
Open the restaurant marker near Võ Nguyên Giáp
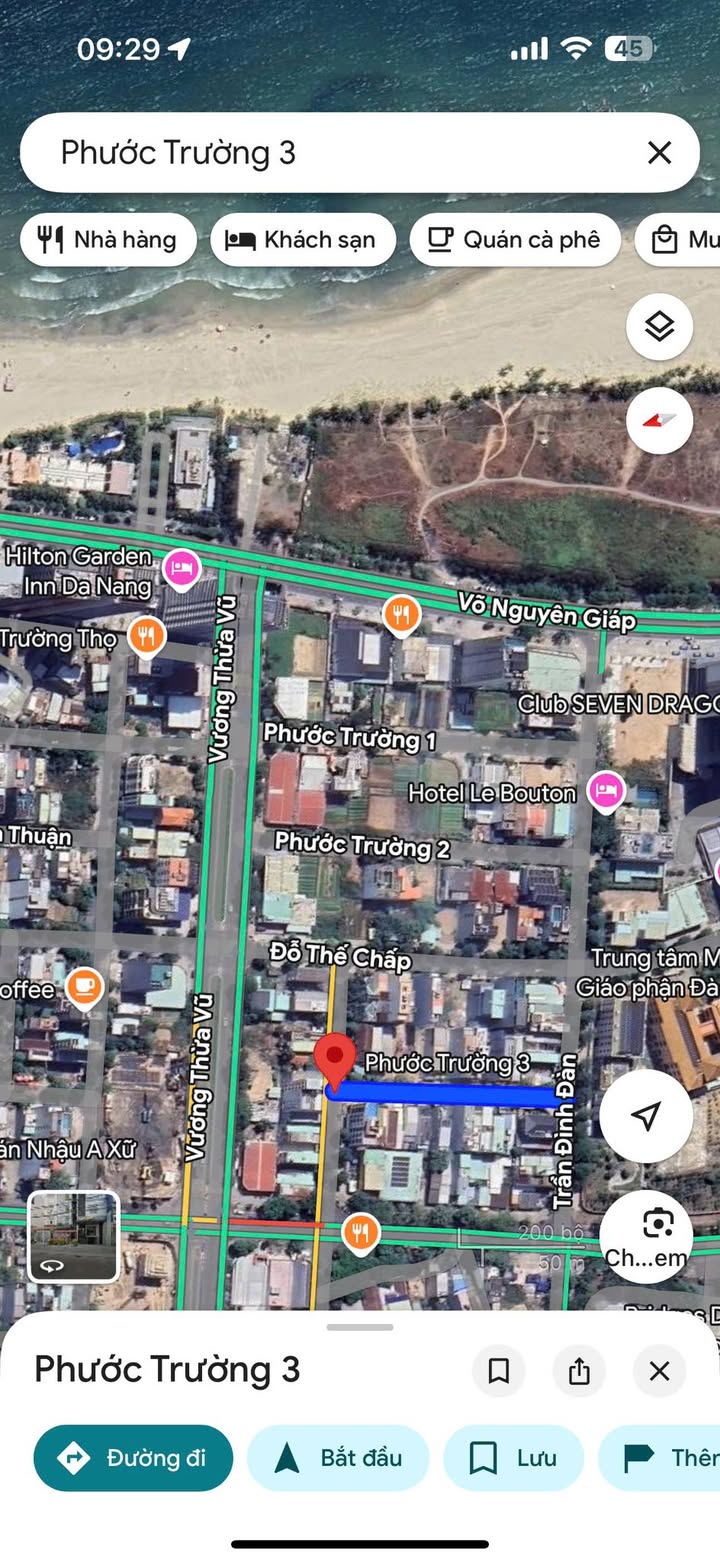[x=401, y=615]
